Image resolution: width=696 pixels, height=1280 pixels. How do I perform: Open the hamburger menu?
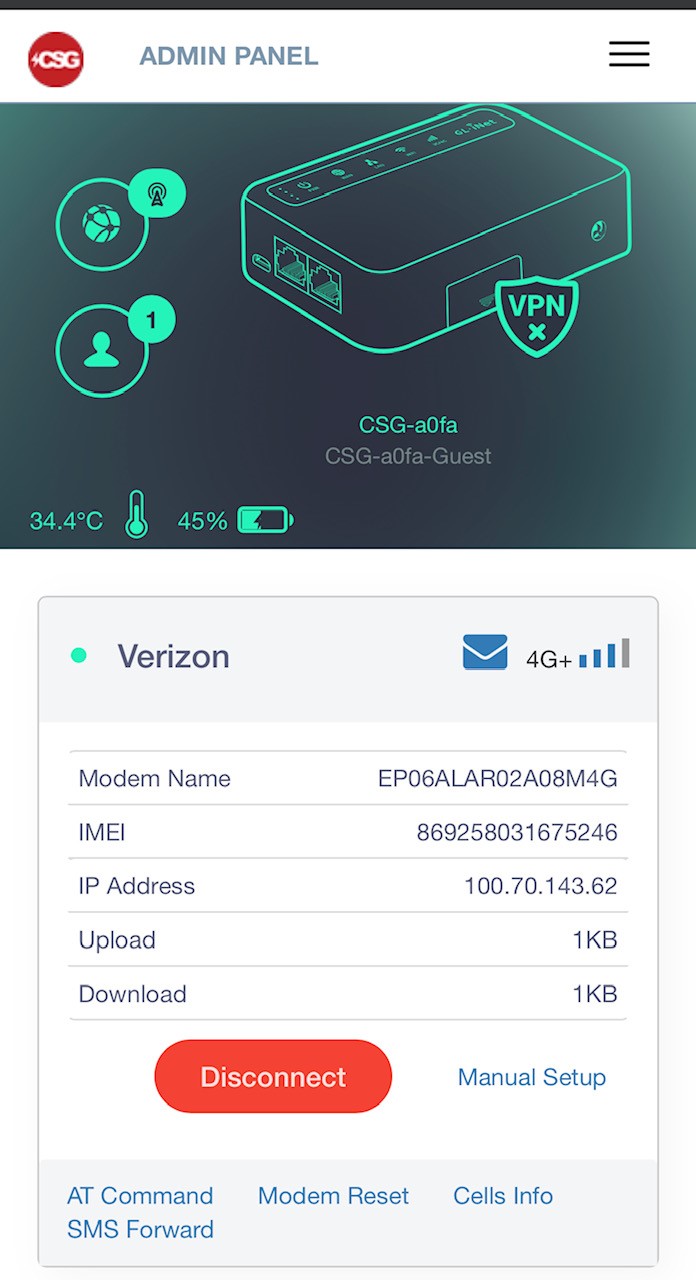629,54
